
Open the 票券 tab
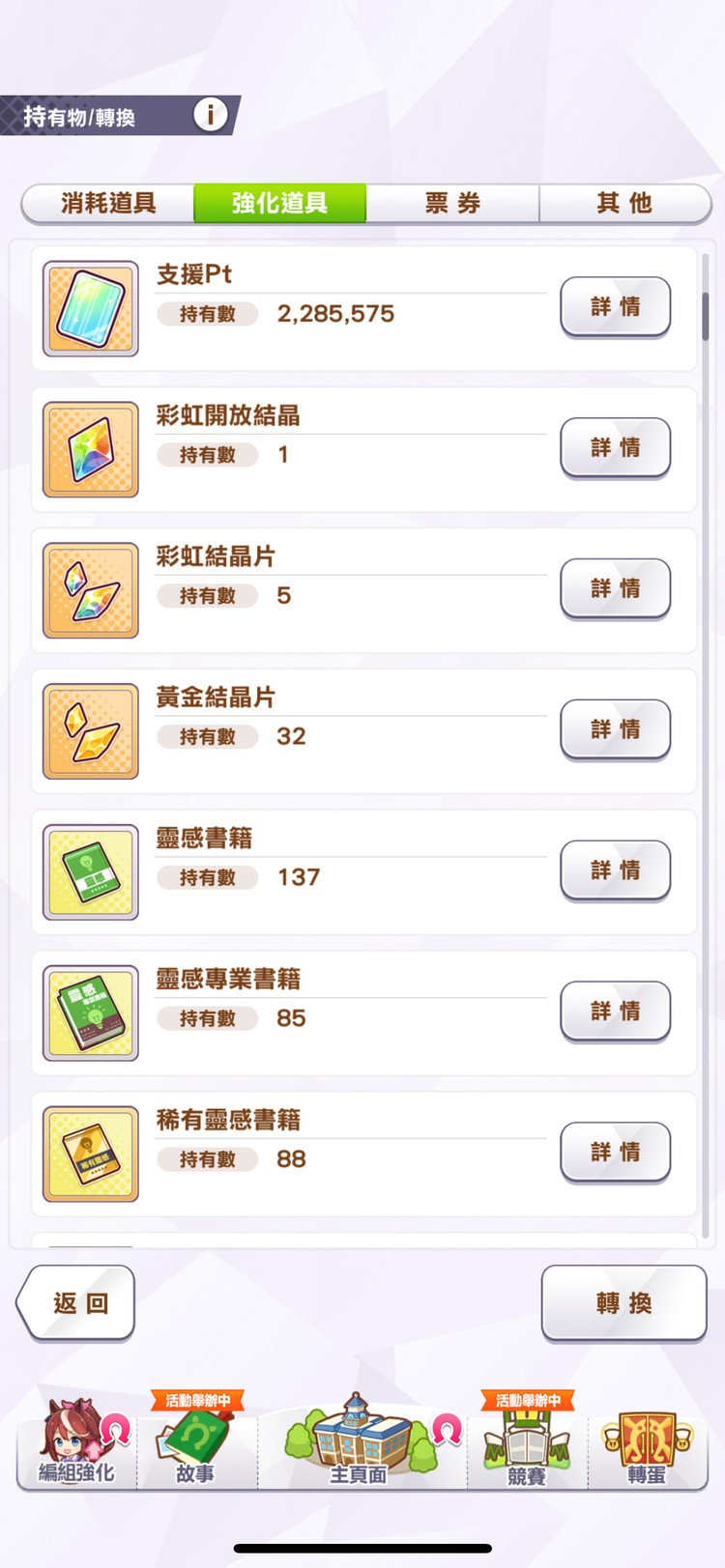[x=452, y=203]
